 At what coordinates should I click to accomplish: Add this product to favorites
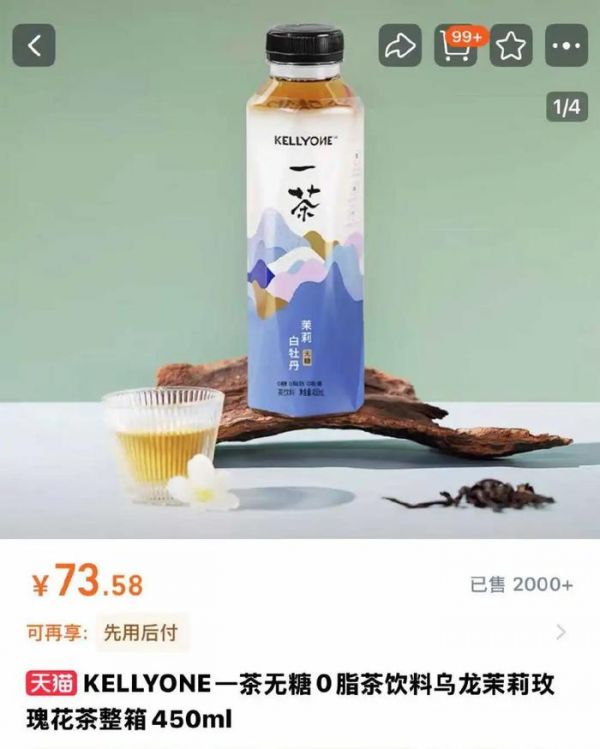[511, 47]
